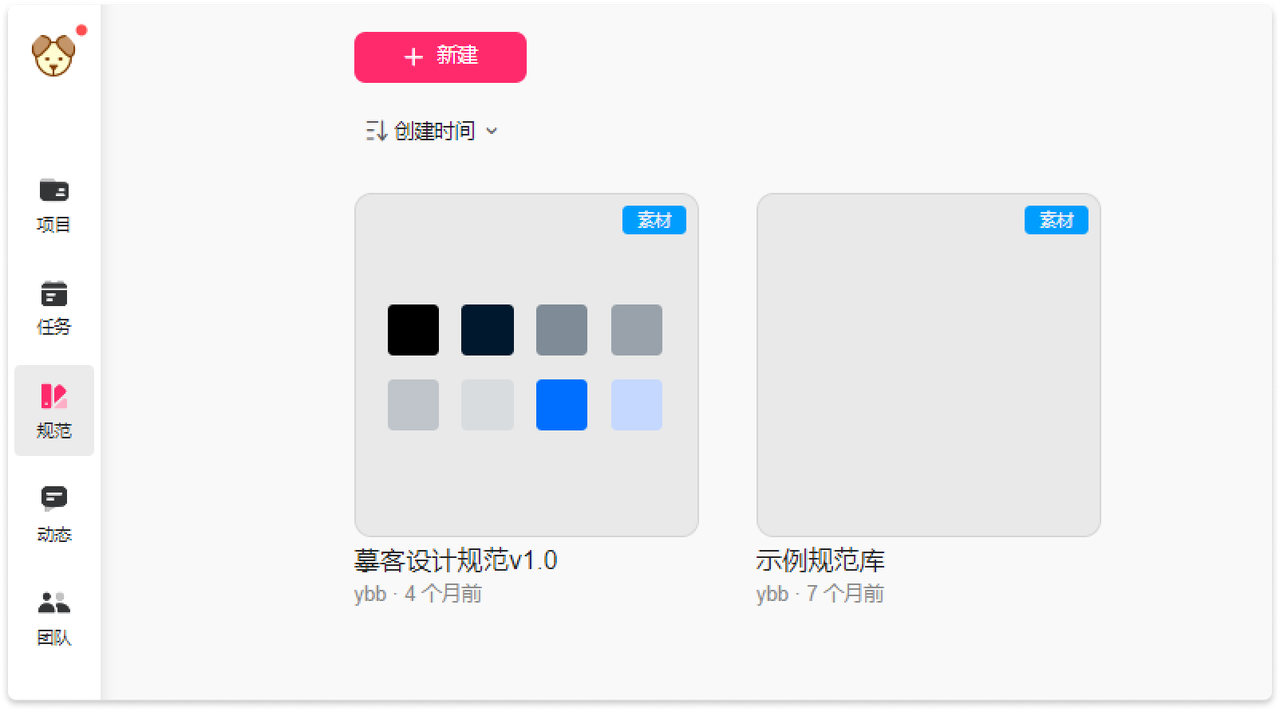This screenshot has height=711, width=1280.
Task: Switch to the 任务 section
Action: (x=54, y=307)
